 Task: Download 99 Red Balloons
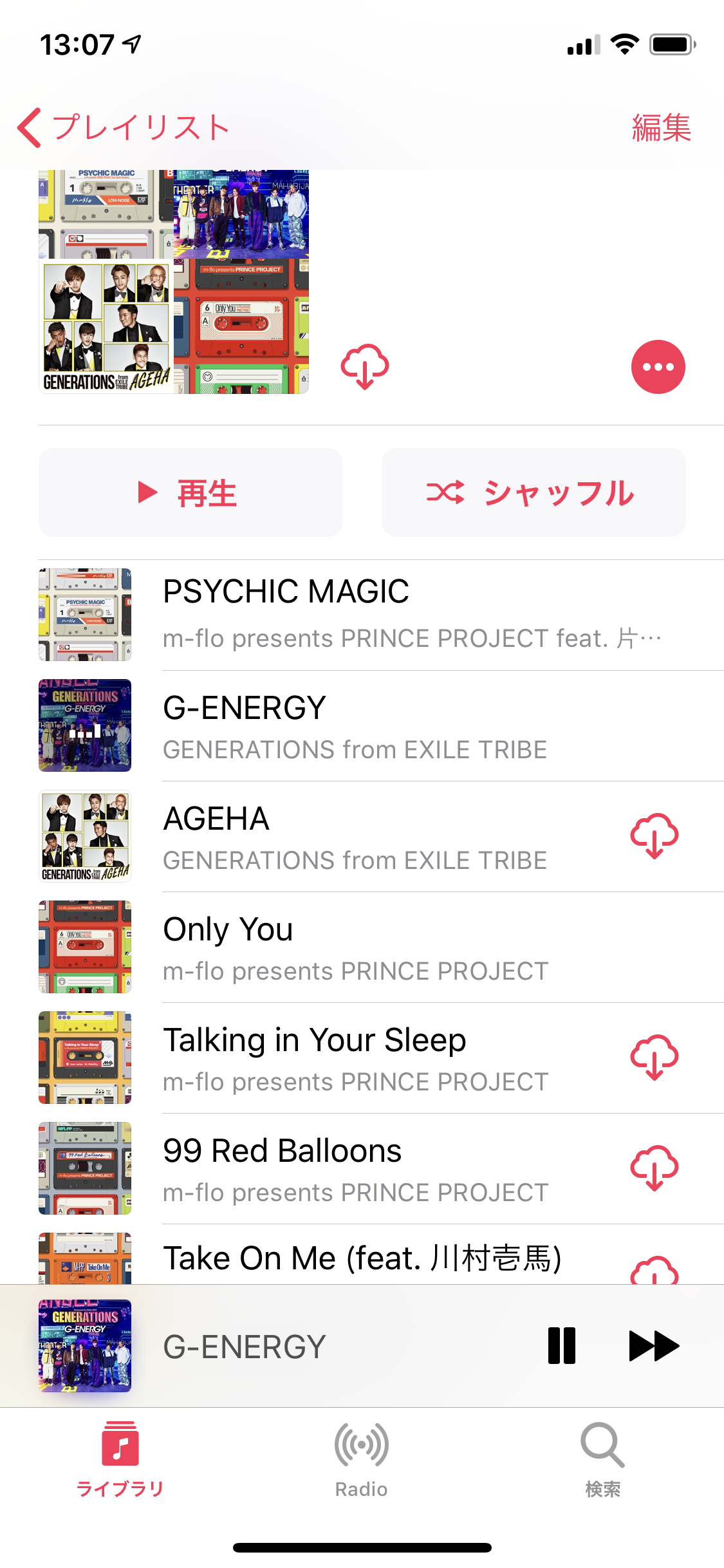tap(654, 1168)
